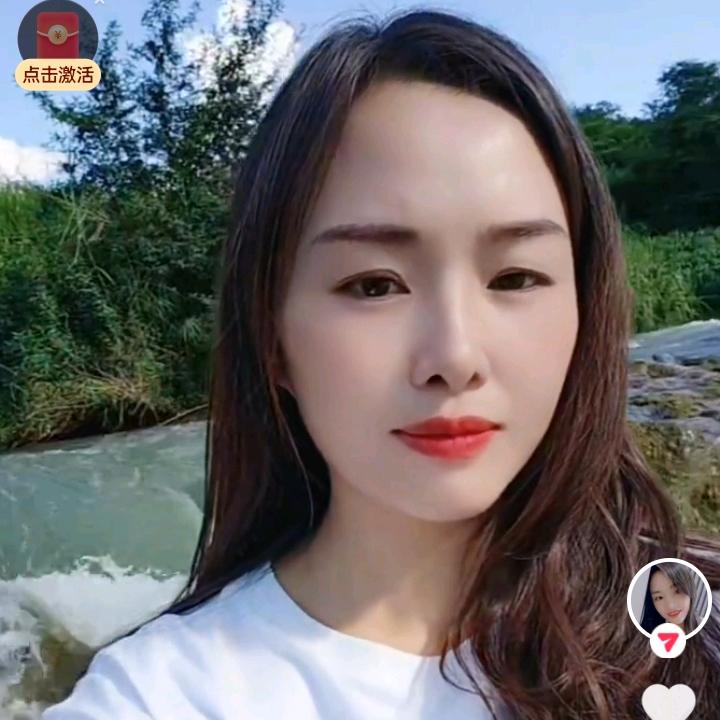The width and height of the screenshot is (720, 720).
Task: Open the video author's avatar profile
Action: [668, 597]
